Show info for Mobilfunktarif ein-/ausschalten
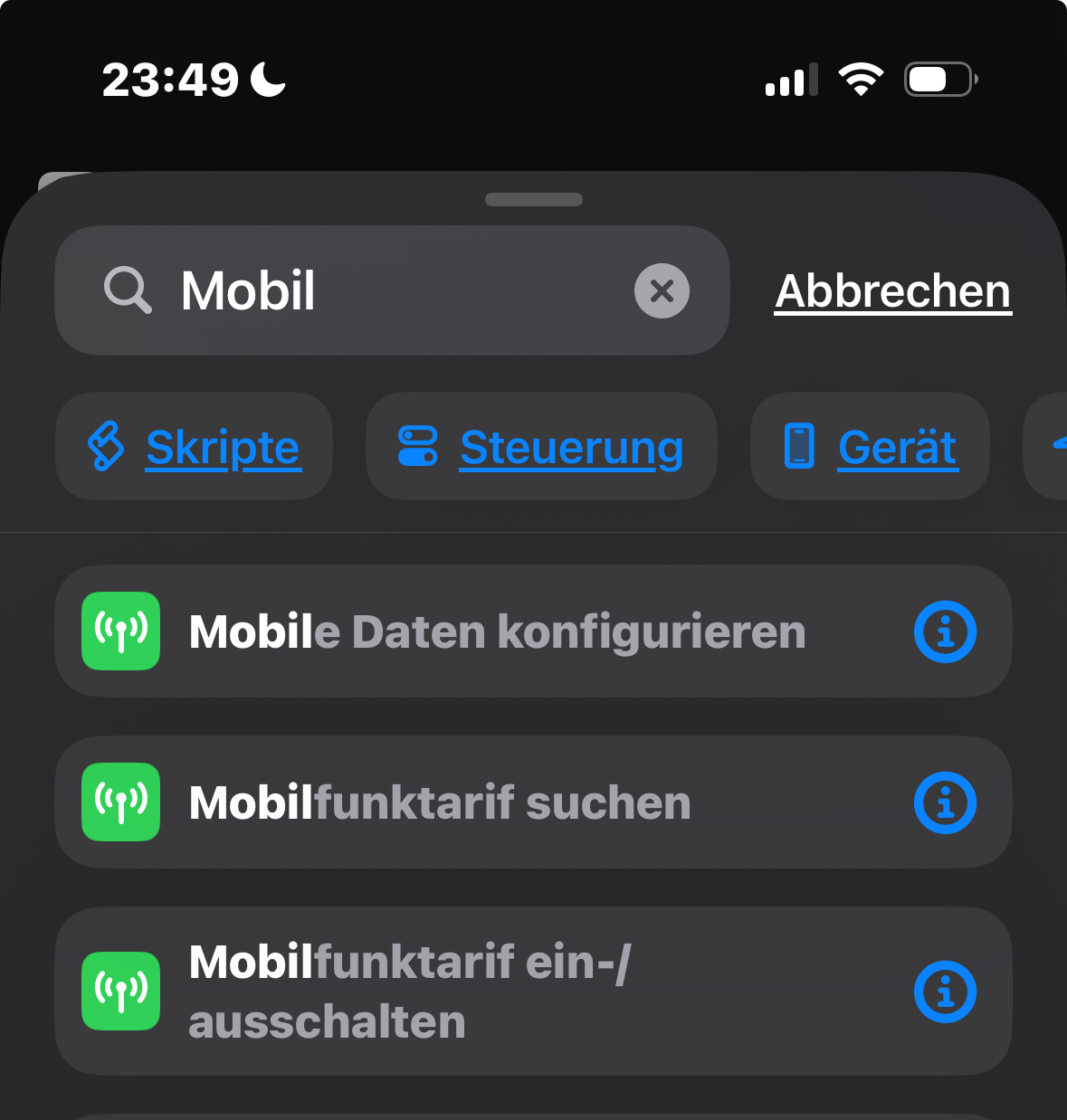This screenshot has width=1067, height=1120. point(945,992)
